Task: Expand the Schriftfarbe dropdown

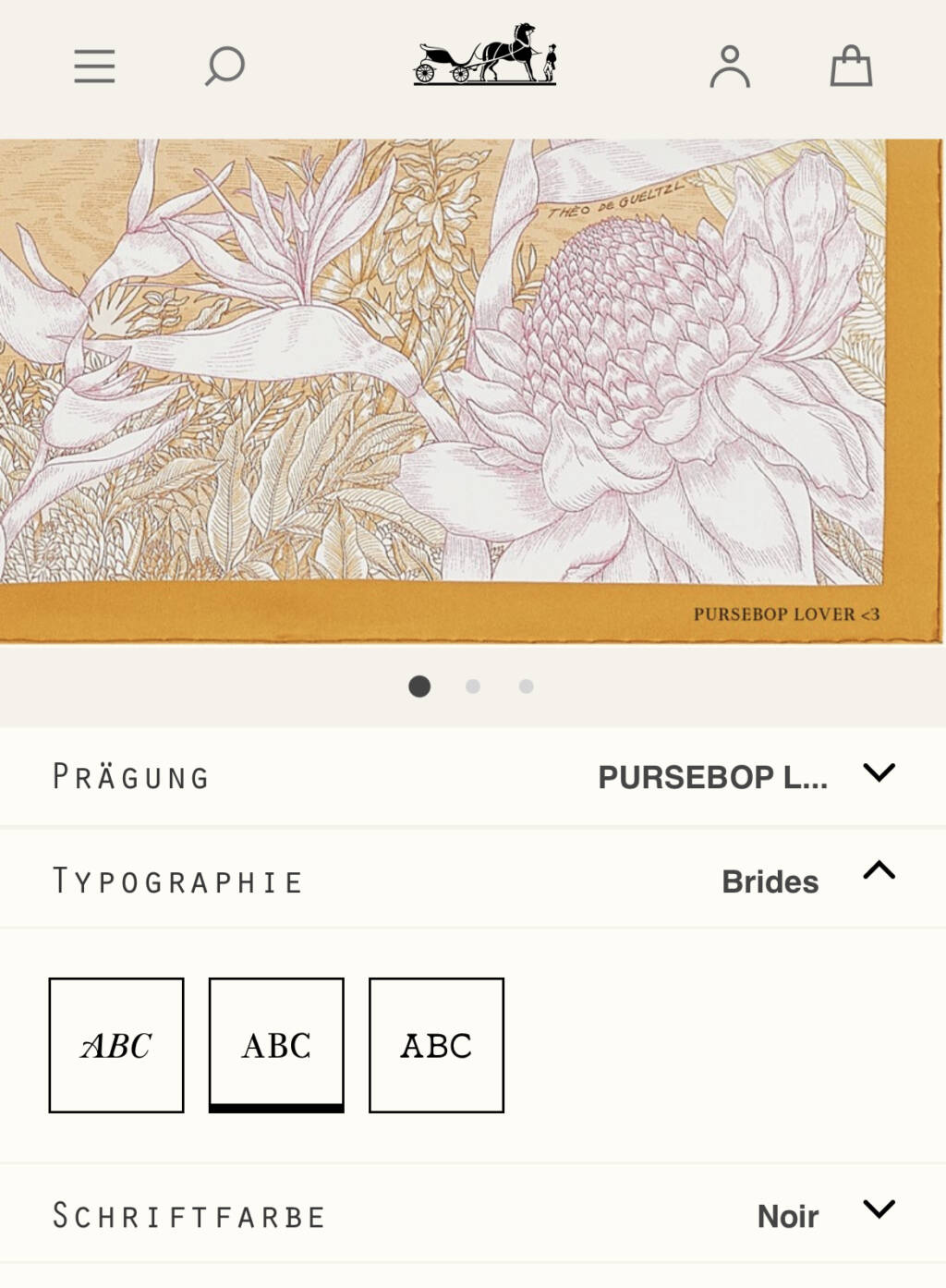Action: [879, 1209]
